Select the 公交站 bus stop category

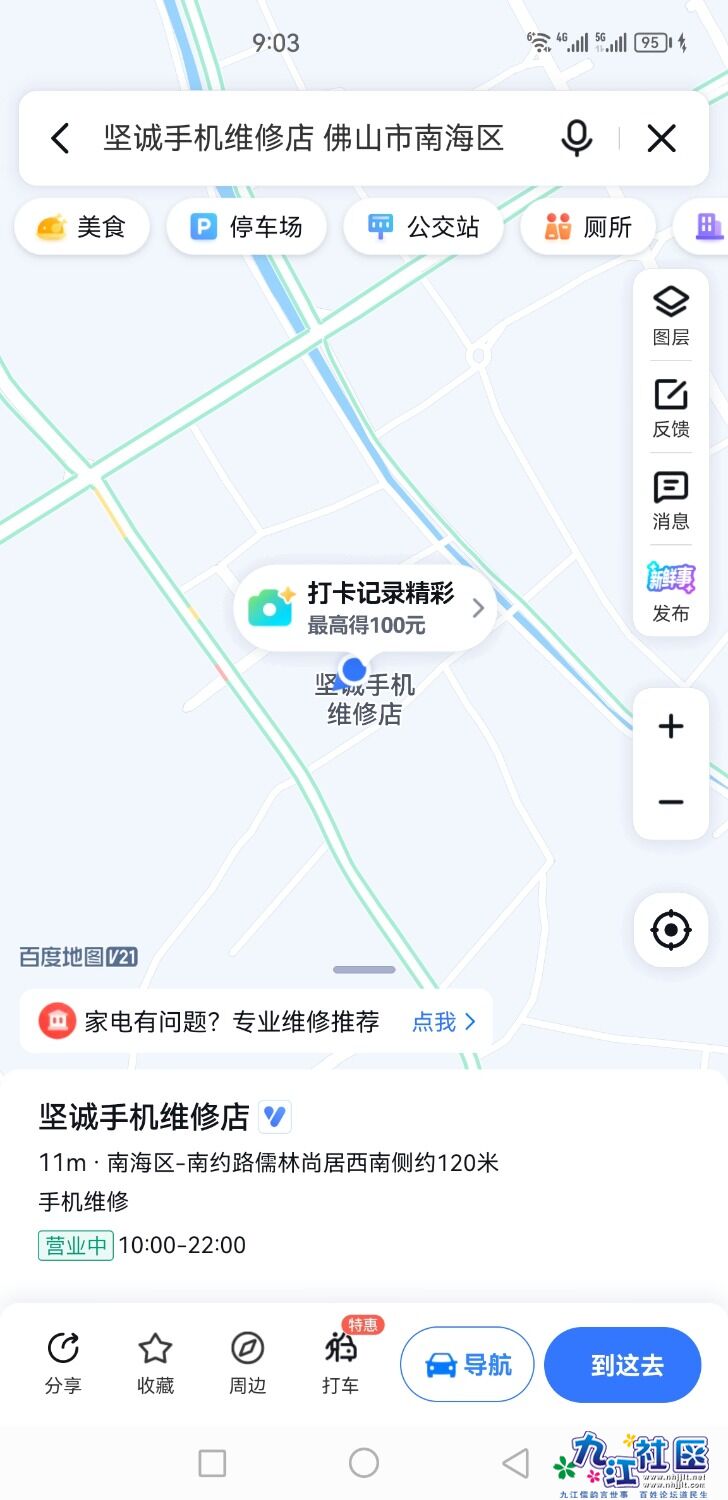pyautogui.click(x=423, y=226)
